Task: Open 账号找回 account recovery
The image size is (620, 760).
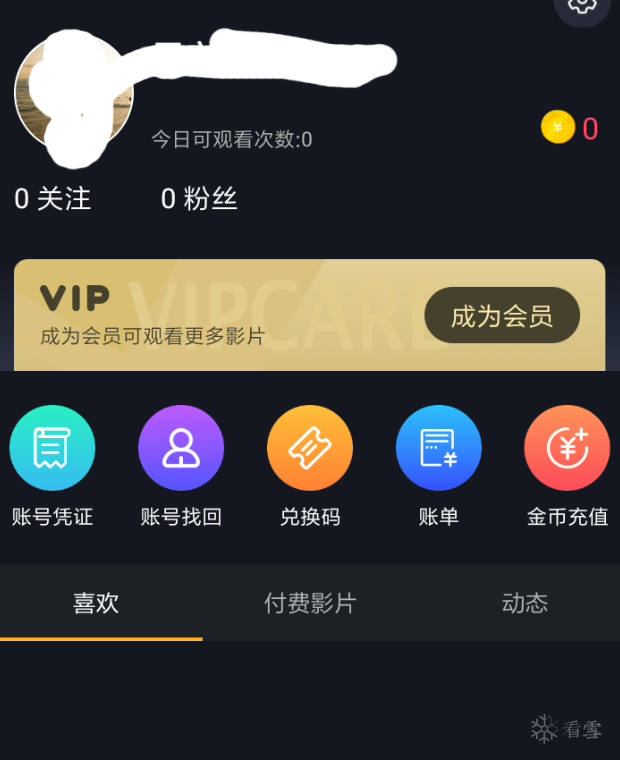Action: click(x=181, y=449)
